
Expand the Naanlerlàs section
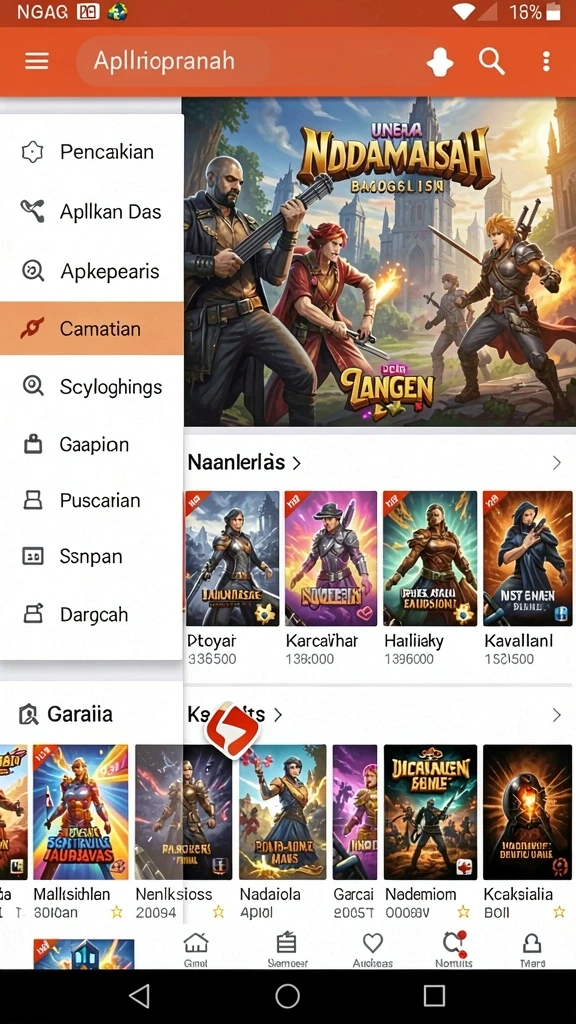click(244, 463)
